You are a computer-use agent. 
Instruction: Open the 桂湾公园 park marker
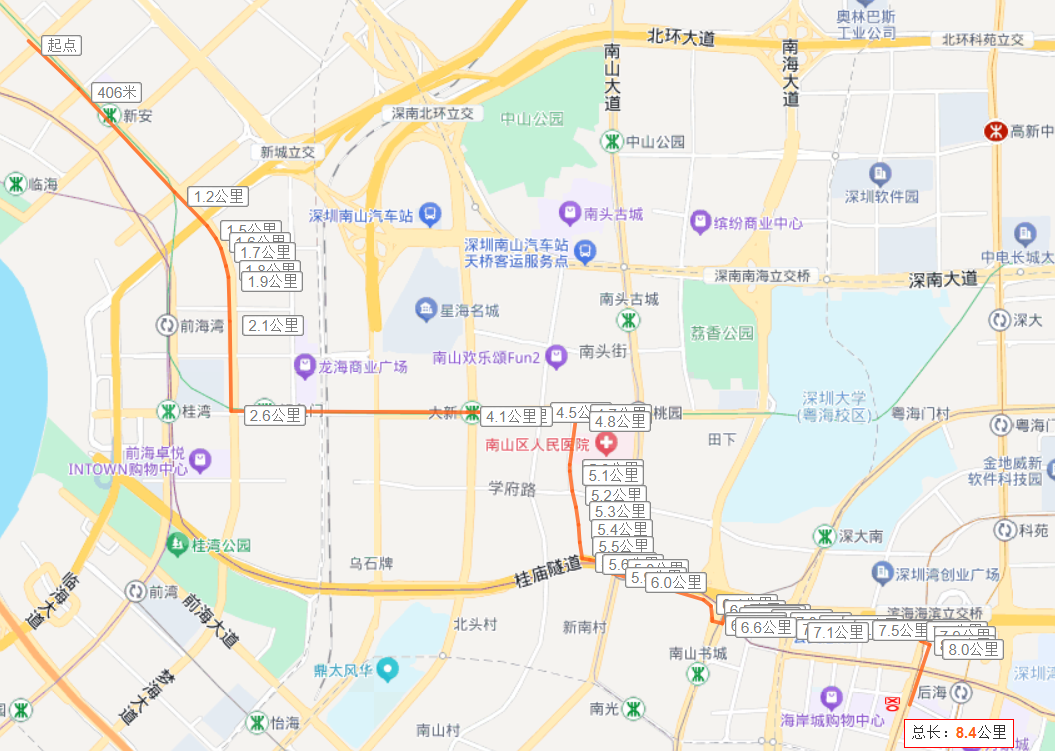[x=177, y=545]
